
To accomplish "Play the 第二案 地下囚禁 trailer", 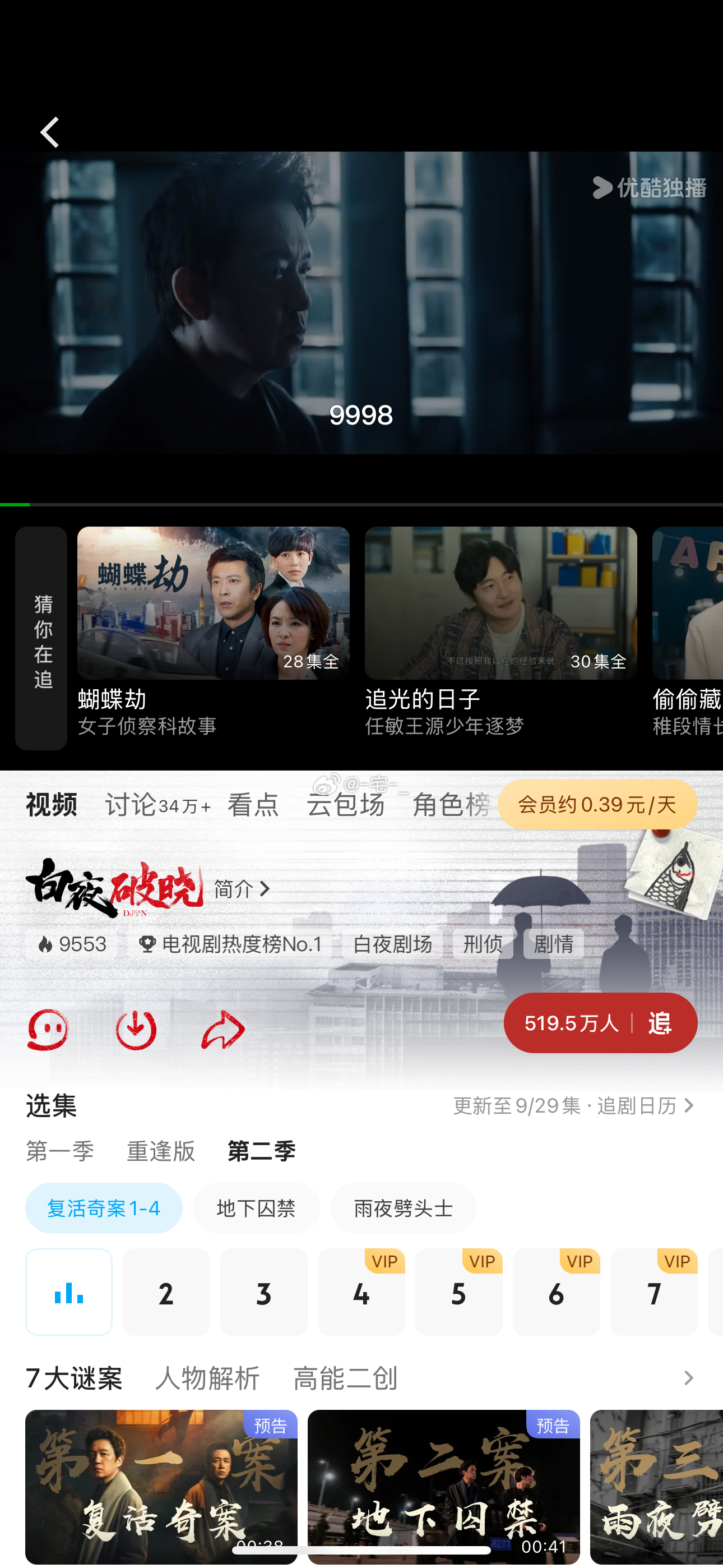I will 443,1485.
